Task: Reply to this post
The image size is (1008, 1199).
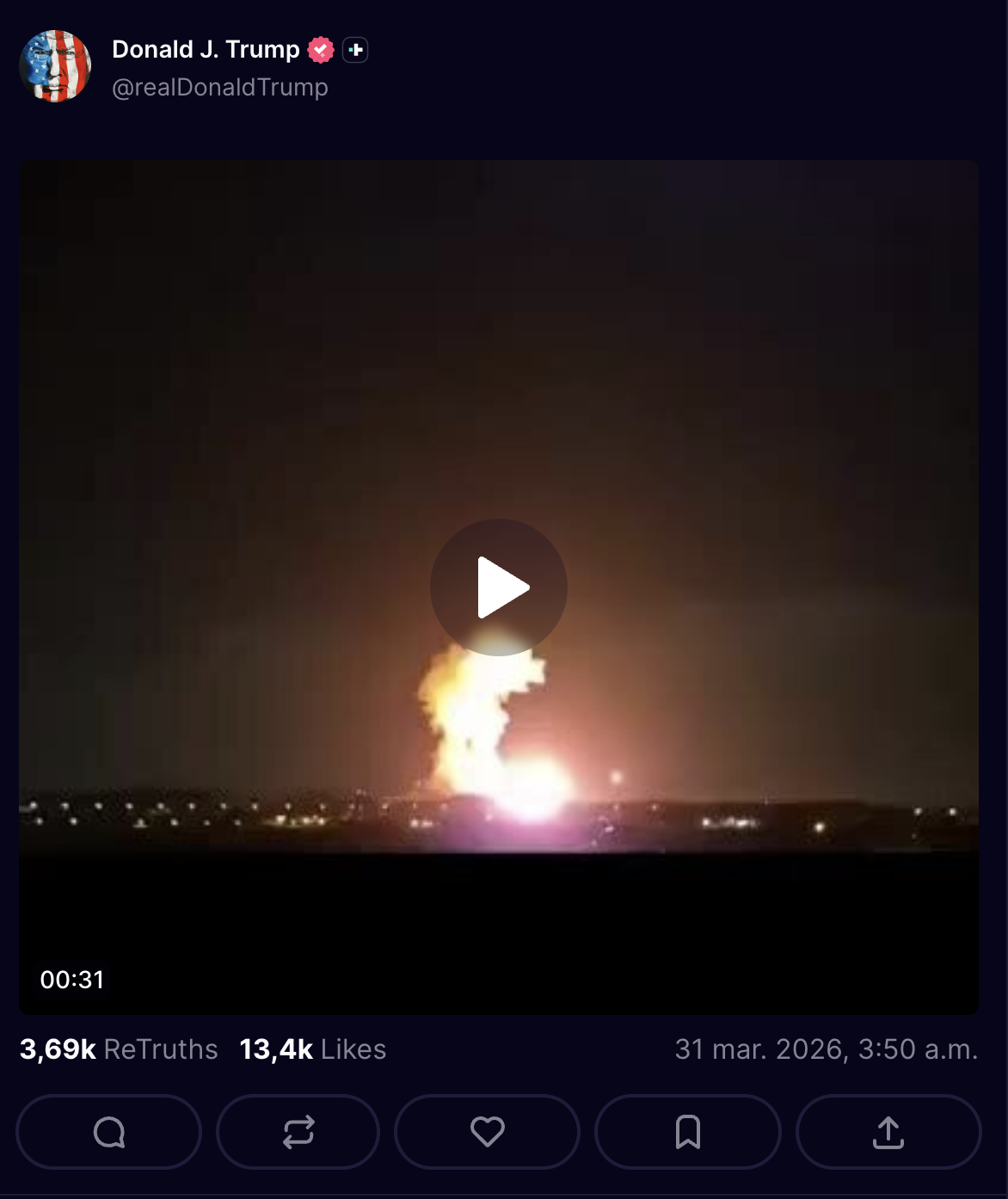Action: click(109, 1132)
